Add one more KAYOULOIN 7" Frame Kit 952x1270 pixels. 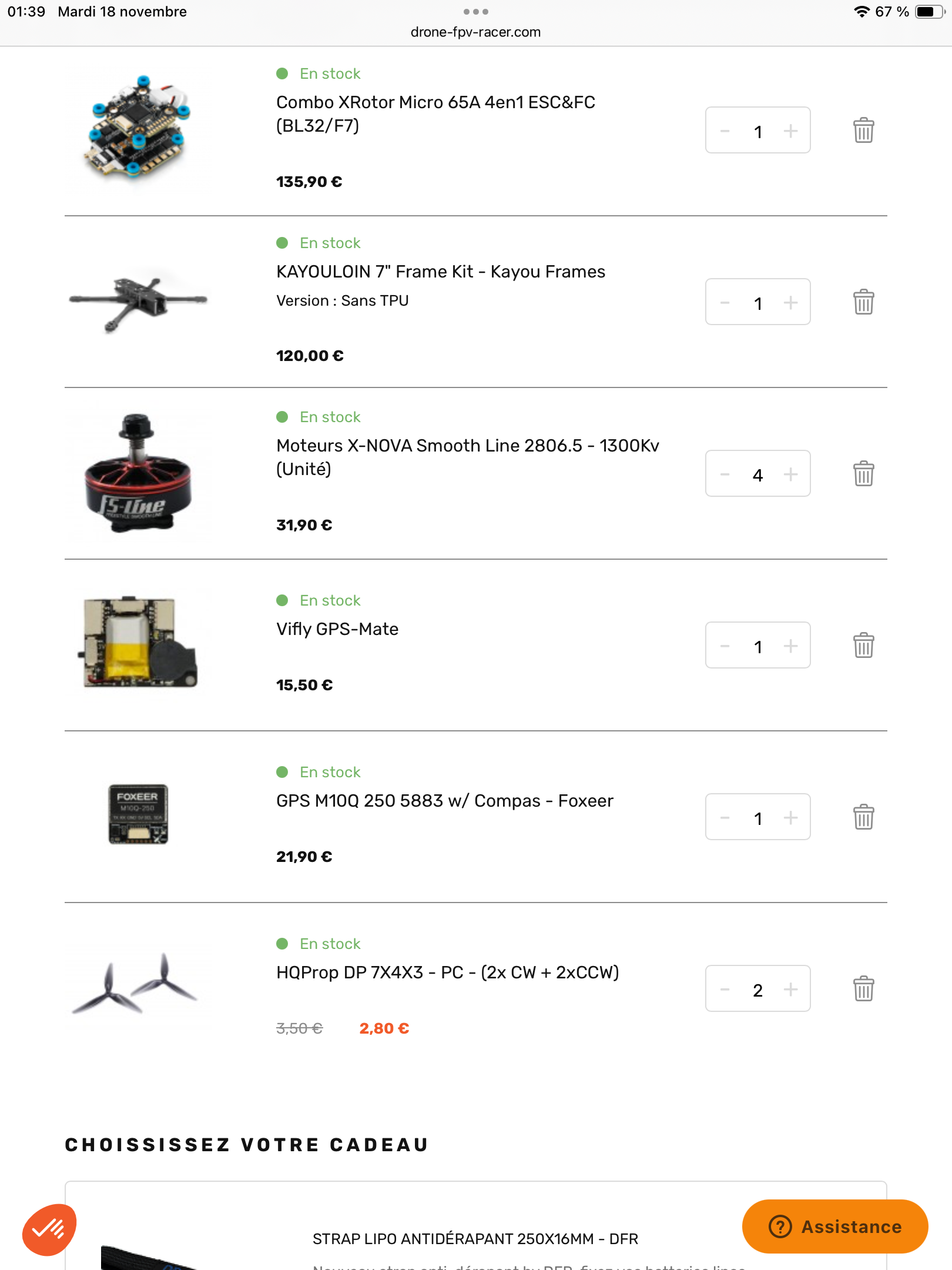pos(790,302)
